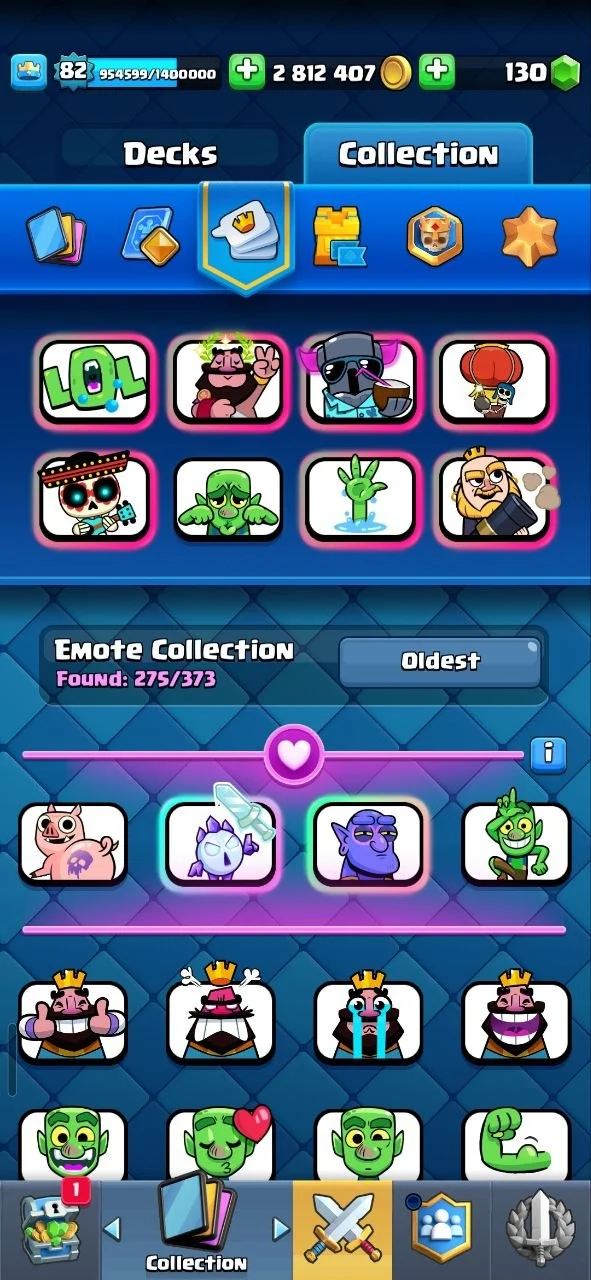Open the card collection icon tab
Image resolution: width=591 pixels, height=1280 pixels.
(x=56, y=236)
